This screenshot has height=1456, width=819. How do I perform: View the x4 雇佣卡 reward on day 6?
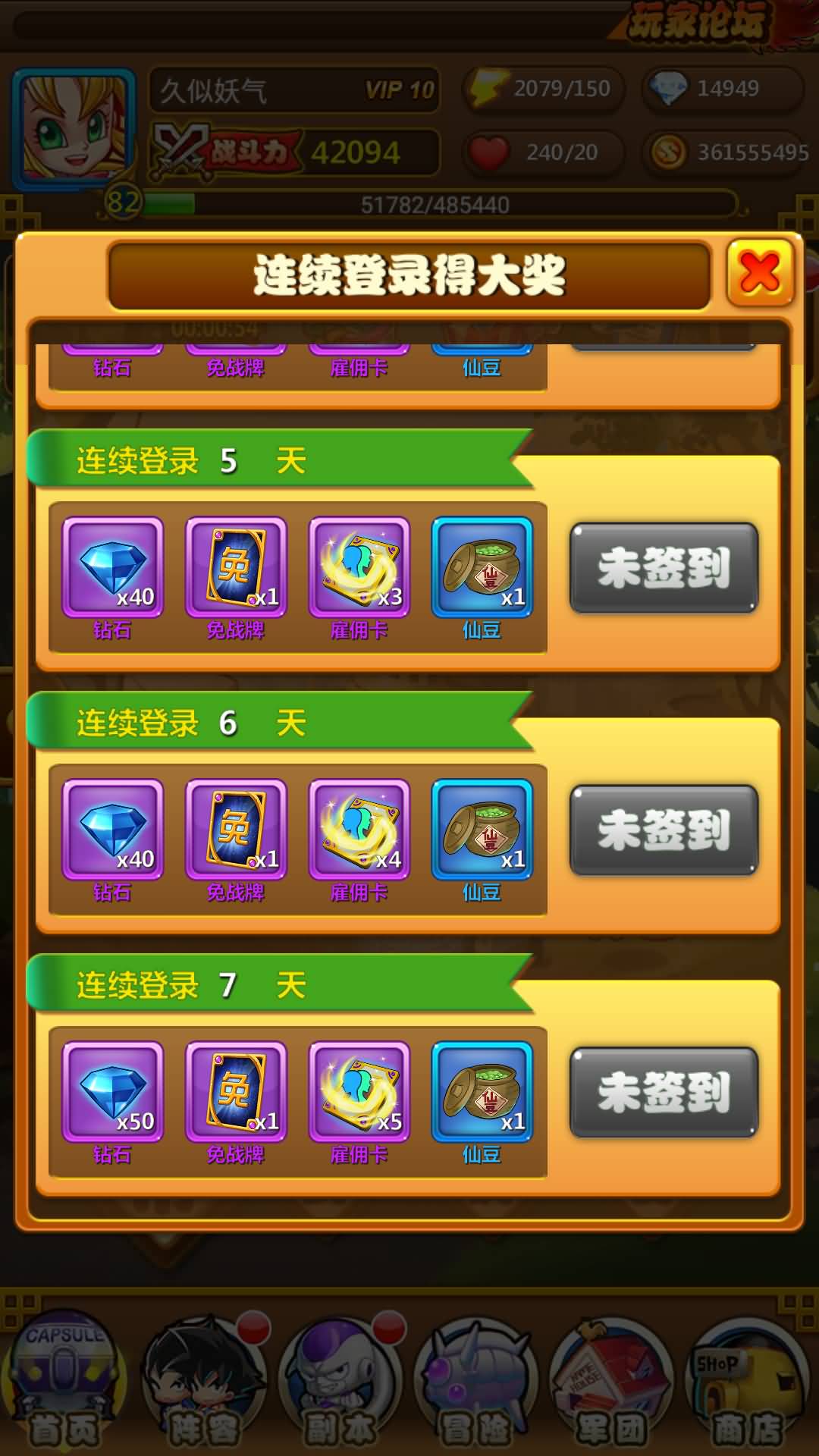pyautogui.click(x=359, y=830)
